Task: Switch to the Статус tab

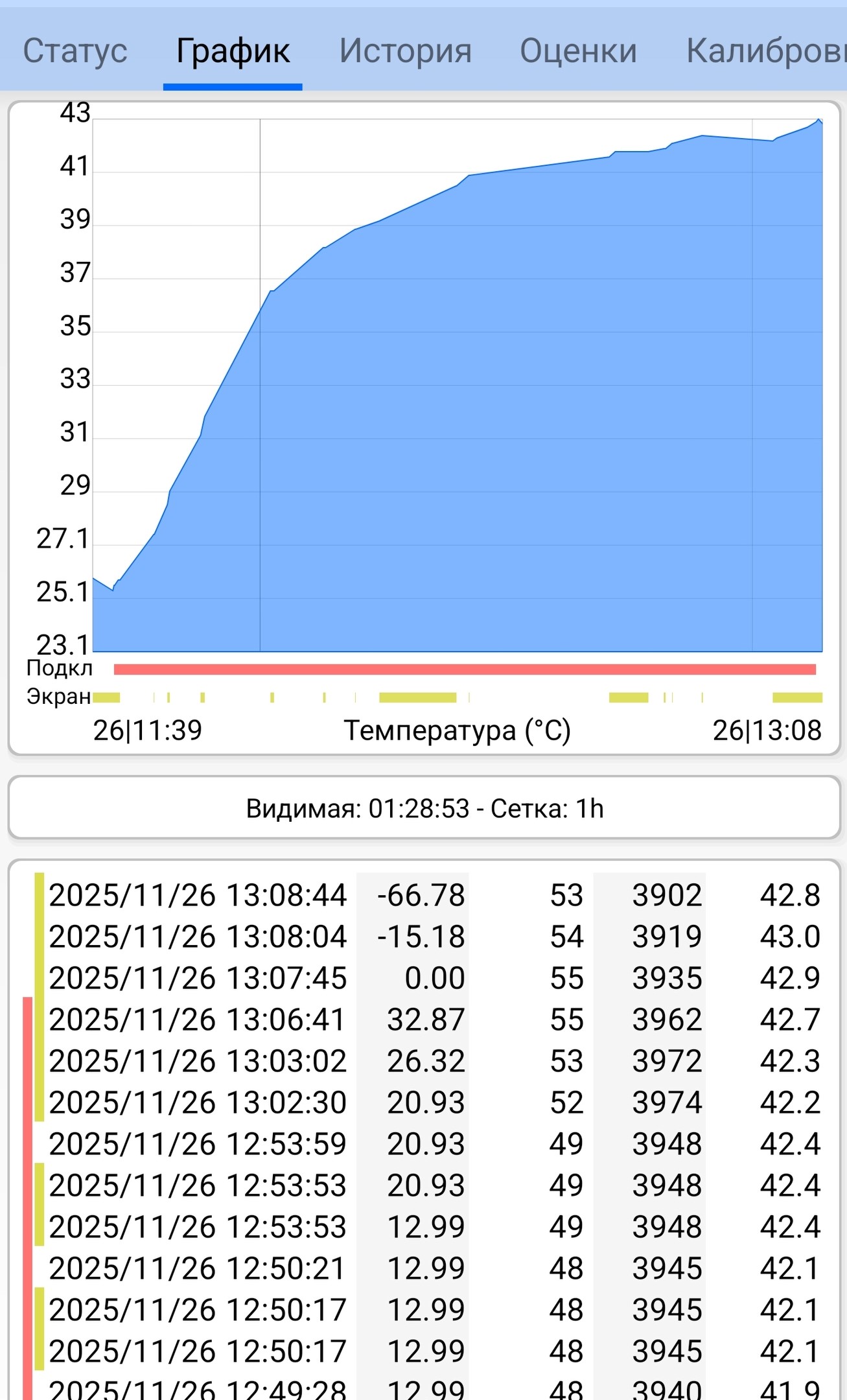Action: 75,51
